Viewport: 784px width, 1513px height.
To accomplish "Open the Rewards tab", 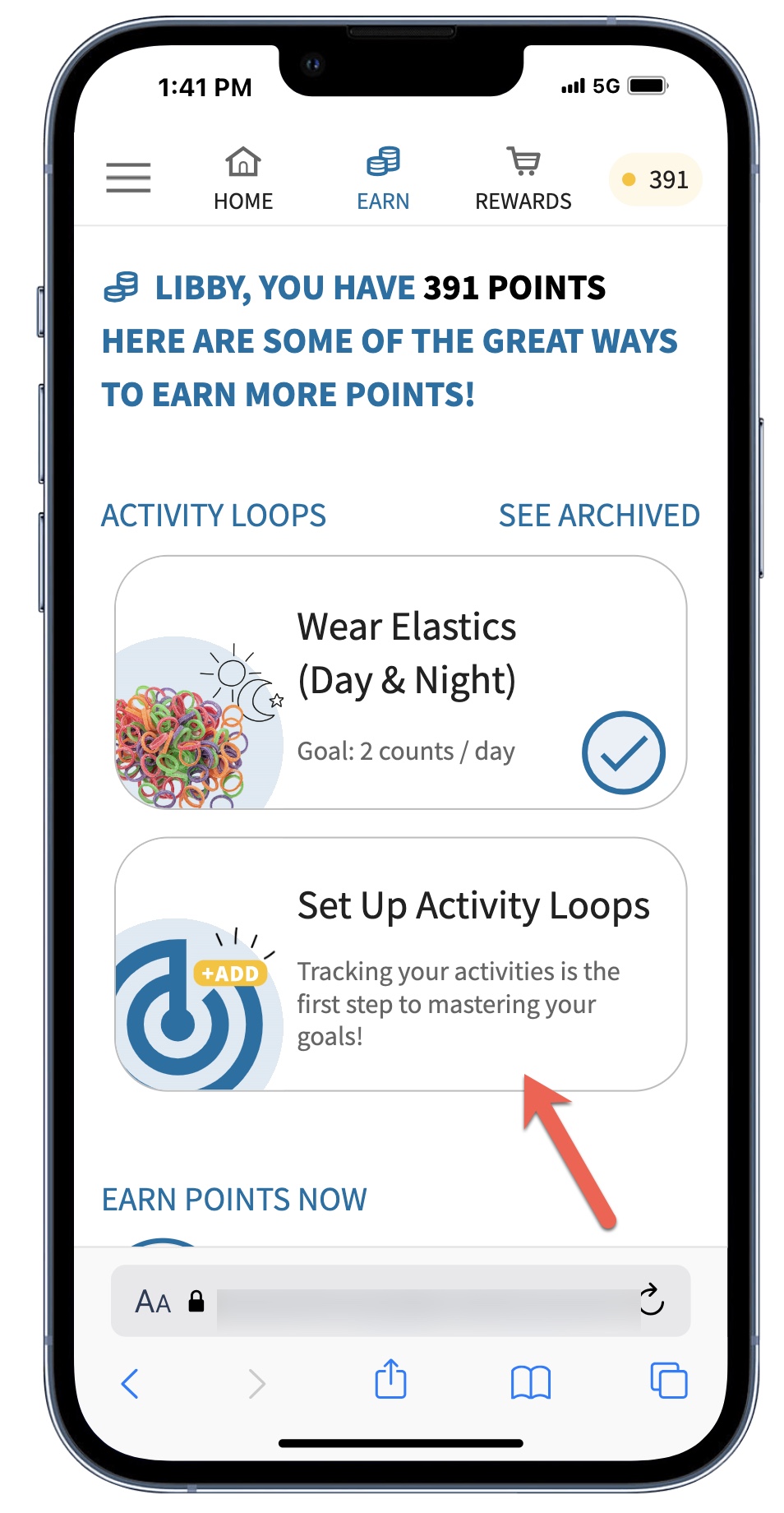I will (x=523, y=178).
